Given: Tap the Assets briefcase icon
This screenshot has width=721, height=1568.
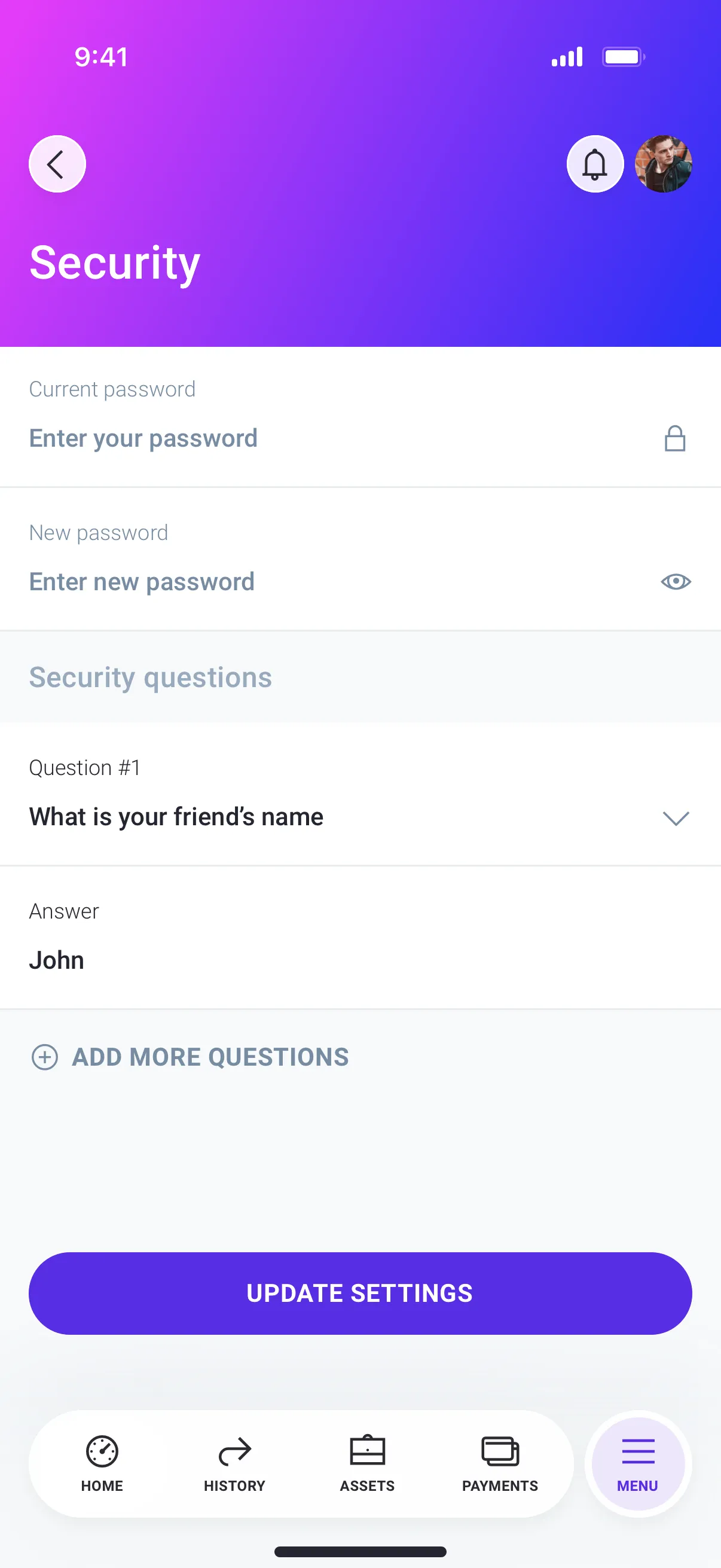Looking at the screenshot, I should pyautogui.click(x=367, y=1451).
